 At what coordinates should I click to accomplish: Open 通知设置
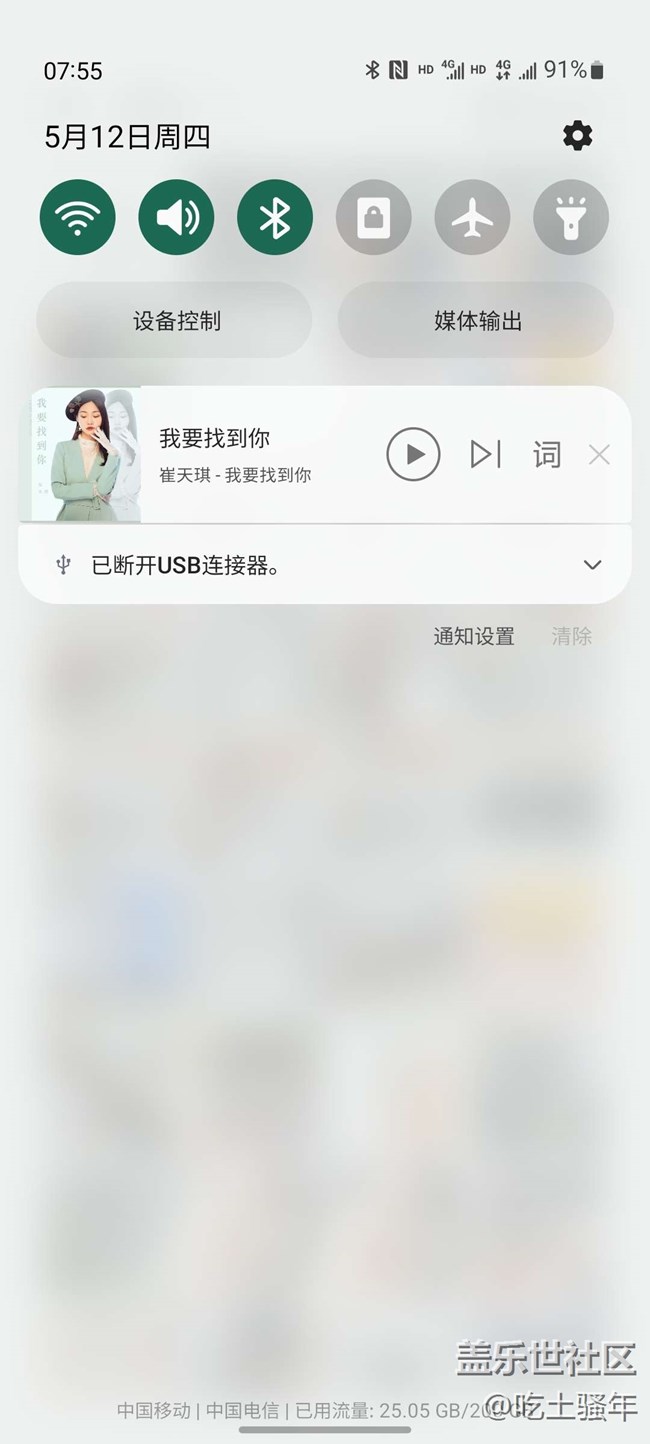[474, 636]
